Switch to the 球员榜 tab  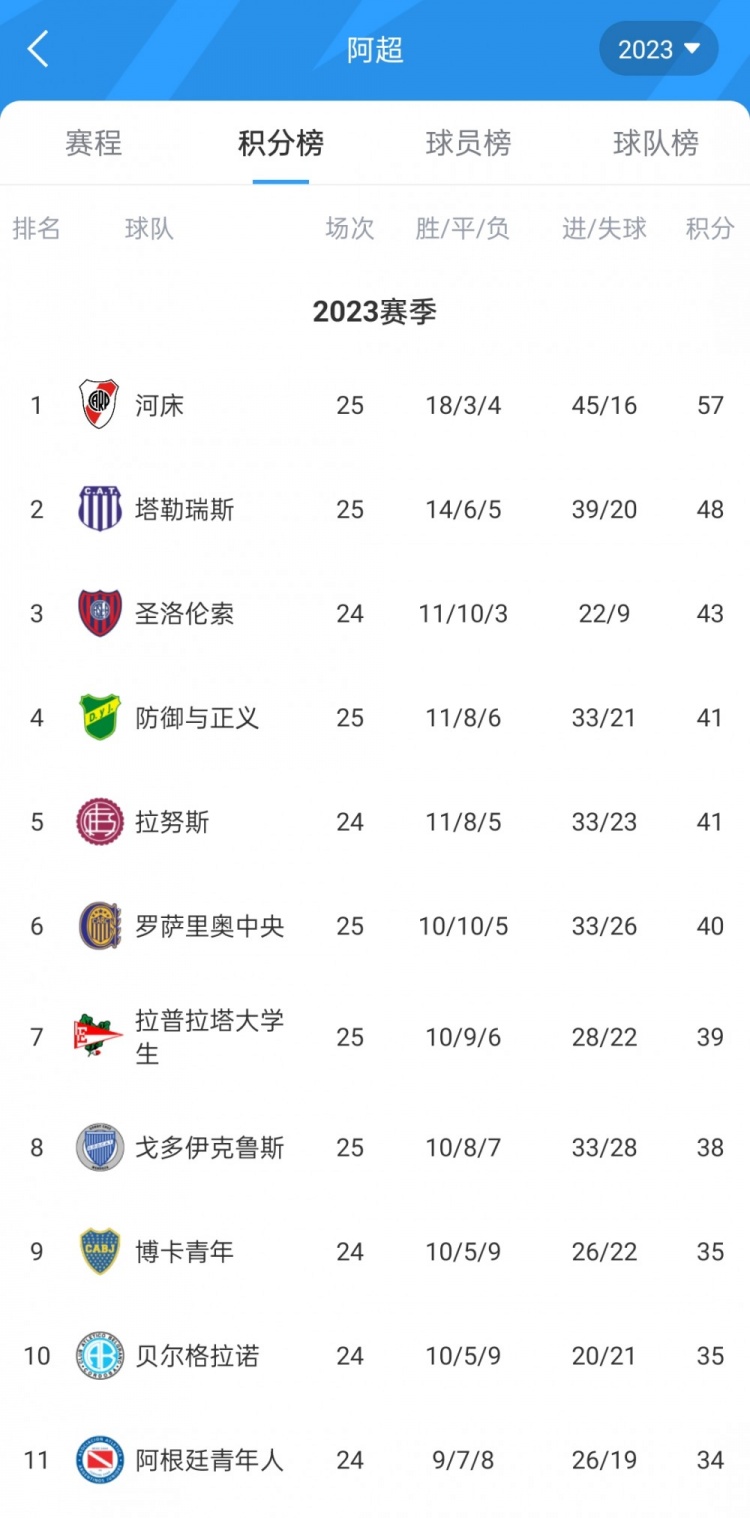coord(468,143)
